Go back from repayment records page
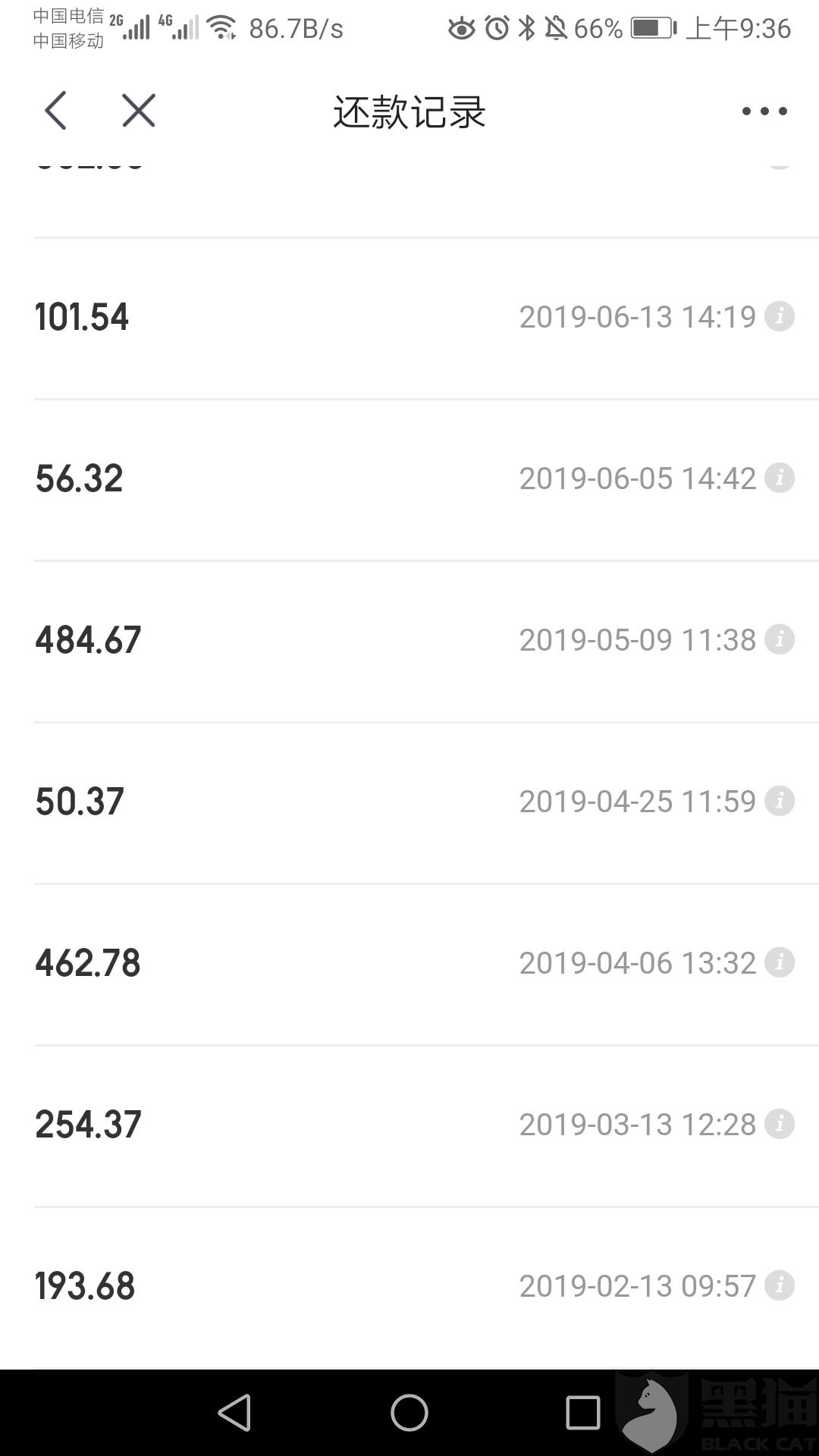The image size is (819, 1456). (56, 111)
